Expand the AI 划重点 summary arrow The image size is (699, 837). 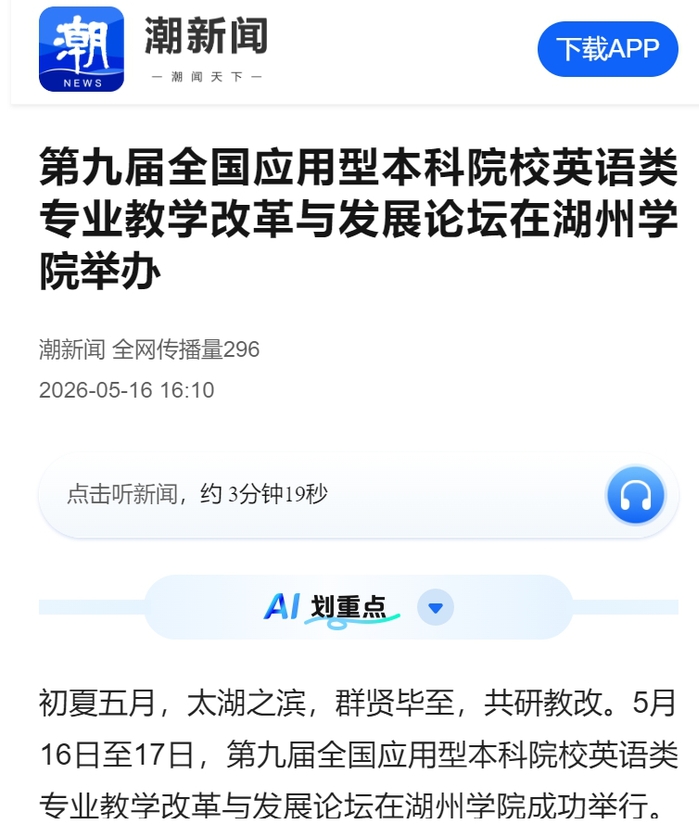click(435, 607)
